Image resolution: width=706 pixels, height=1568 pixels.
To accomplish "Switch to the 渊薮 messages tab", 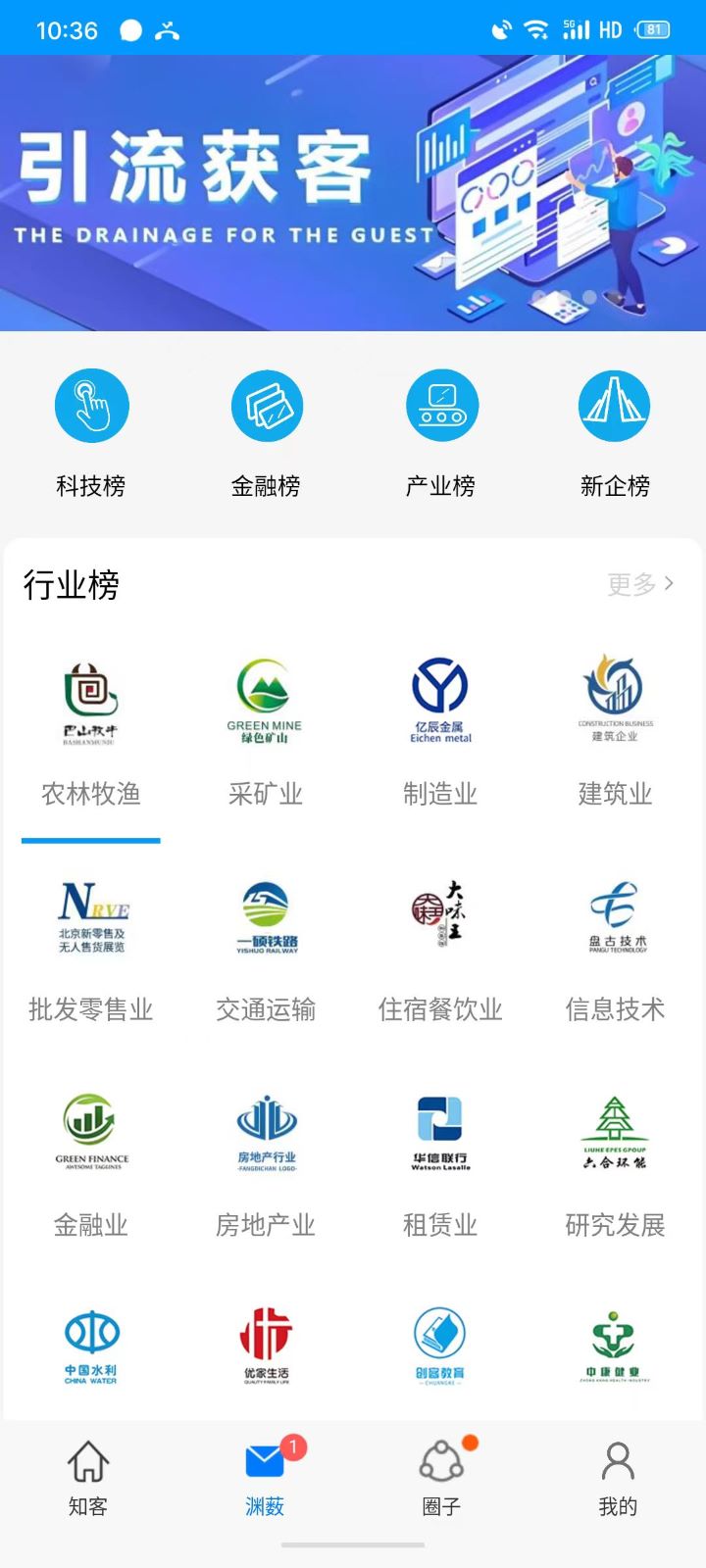I will pyautogui.click(x=265, y=1480).
